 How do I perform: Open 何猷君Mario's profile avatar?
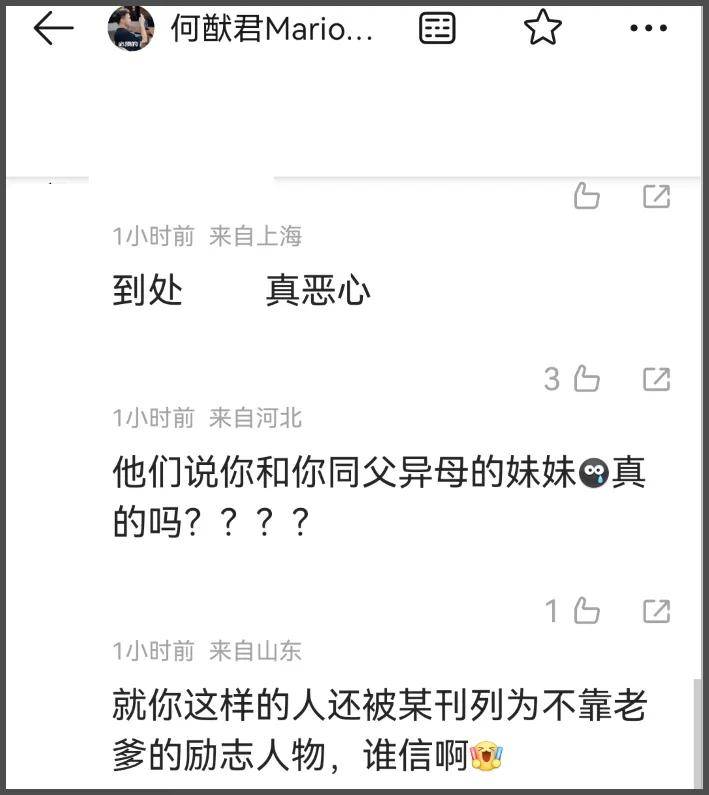131,29
